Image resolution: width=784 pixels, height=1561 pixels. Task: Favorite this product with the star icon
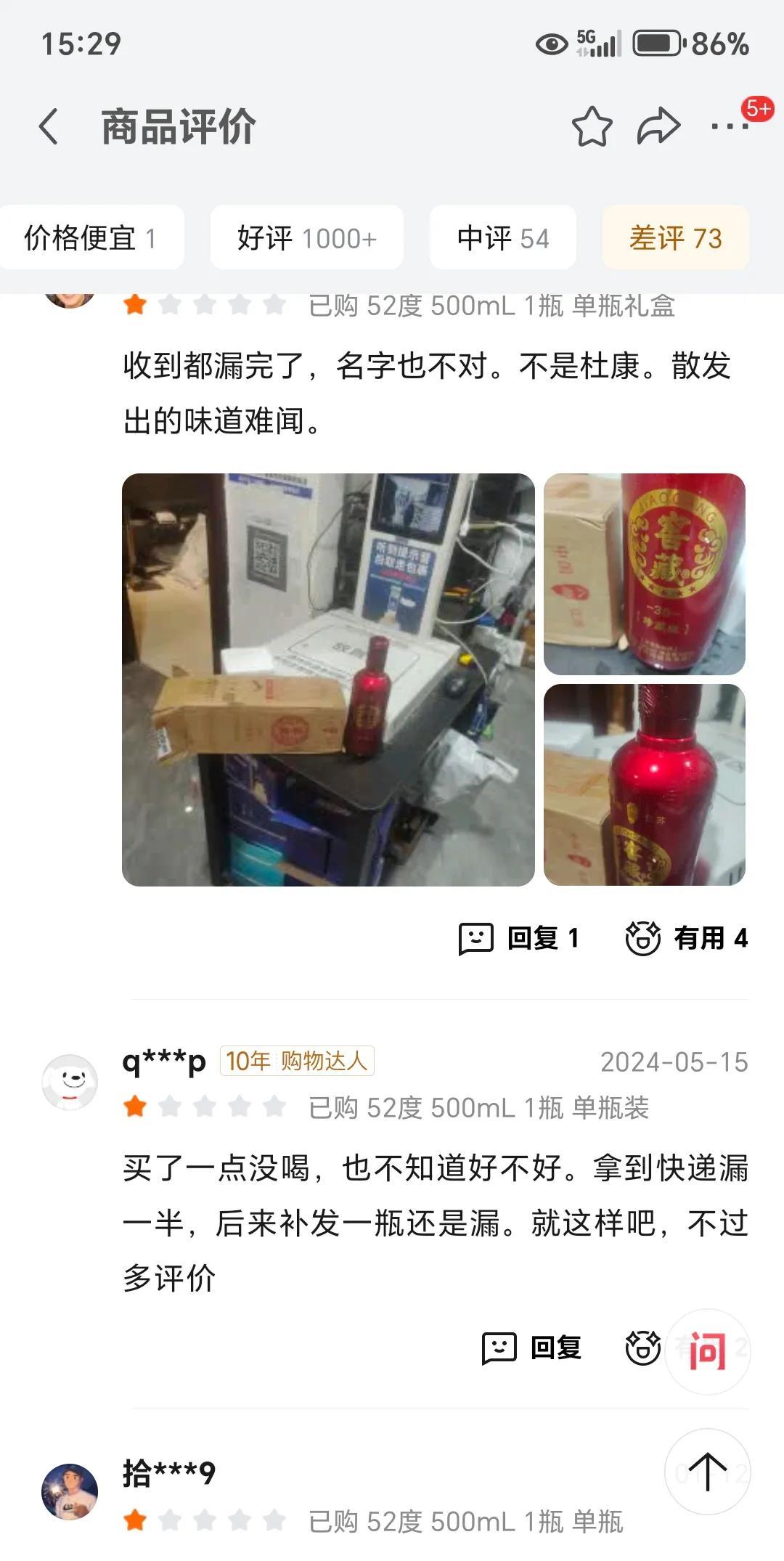[592, 127]
